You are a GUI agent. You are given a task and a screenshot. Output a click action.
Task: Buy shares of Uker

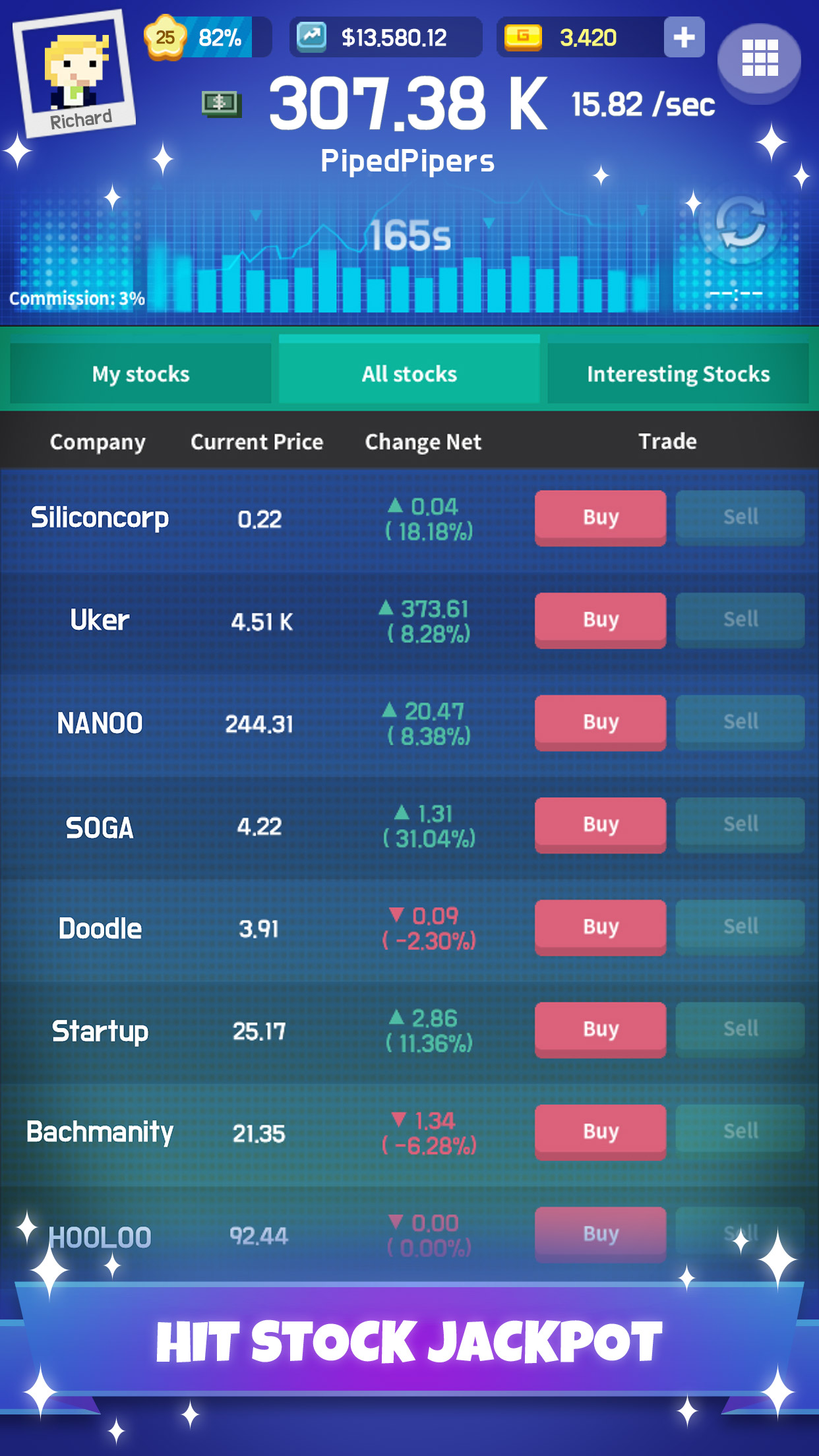click(x=600, y=620)
